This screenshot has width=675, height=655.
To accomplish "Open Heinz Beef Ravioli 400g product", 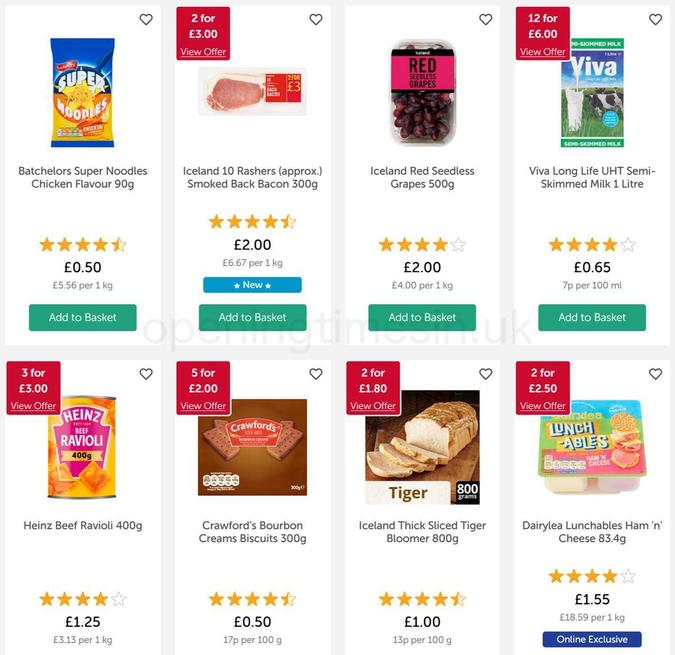I will pyautogui.click(x=82, y=526).
